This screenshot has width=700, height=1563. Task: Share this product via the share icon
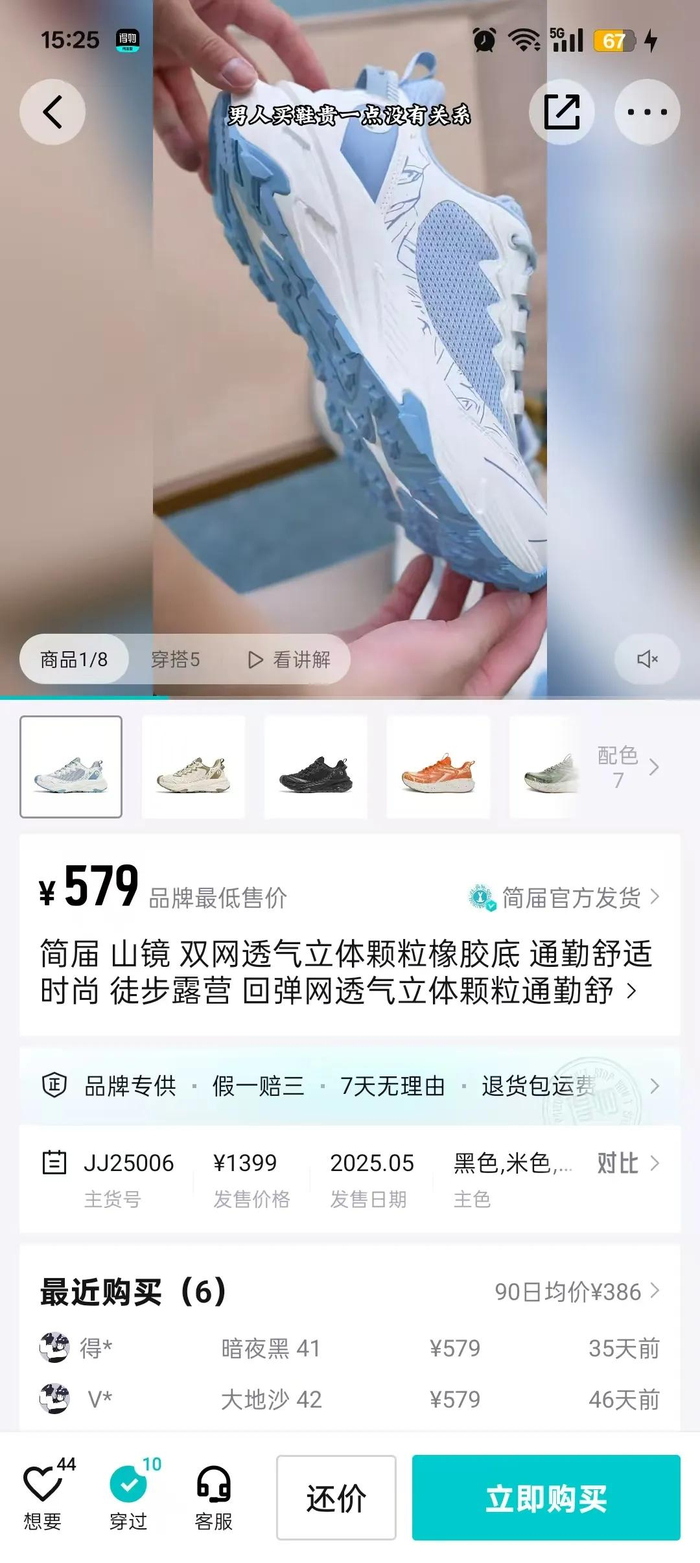562,112
